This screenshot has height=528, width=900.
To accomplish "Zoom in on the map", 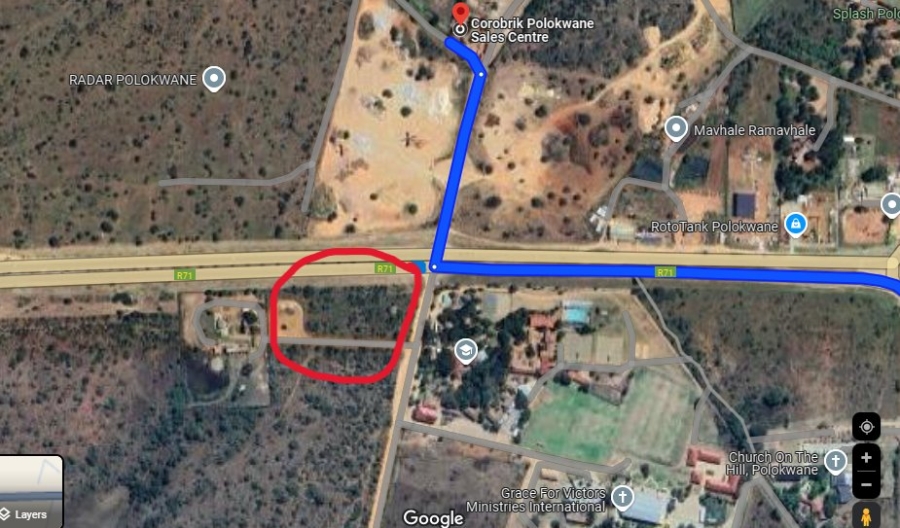I will point(866,459).
